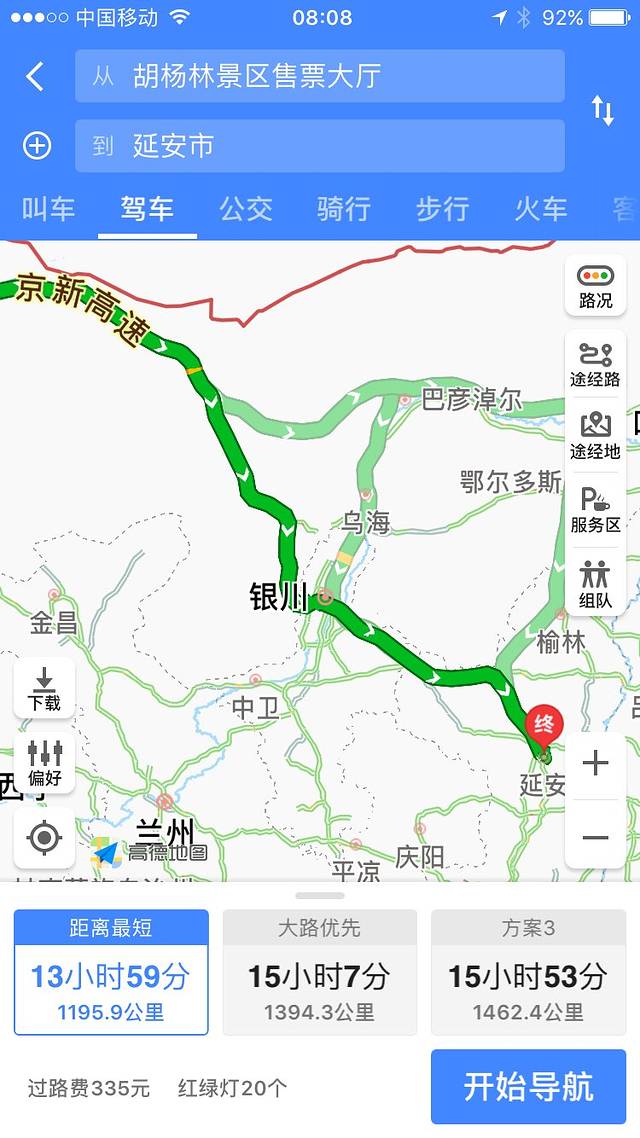
Task: Open 途经路 route options
Action: click(595, 365)
